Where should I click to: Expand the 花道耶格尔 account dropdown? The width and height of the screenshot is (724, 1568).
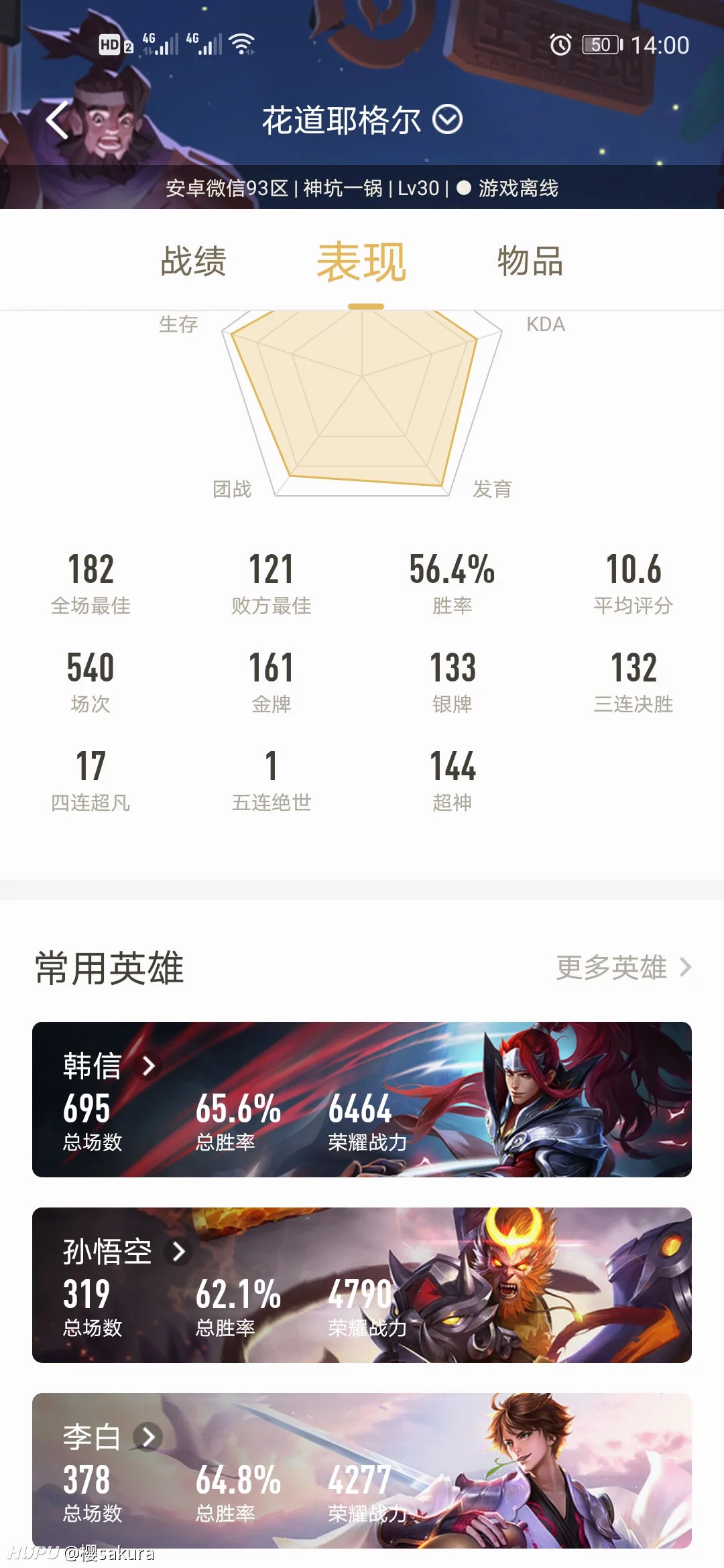(x=447, y=121)
